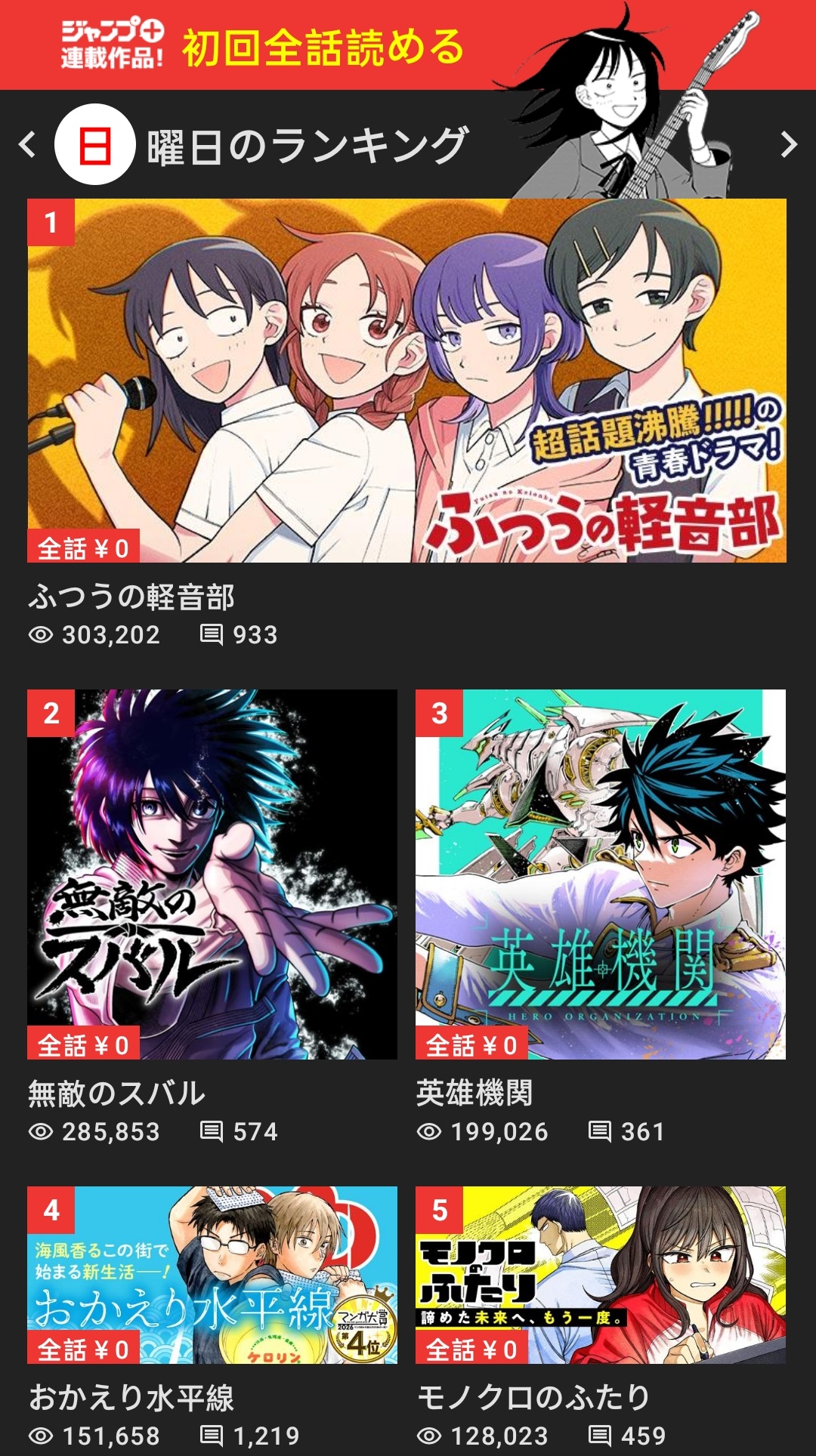Viewport: 816px width, 1456px height.
Task: Open the rank 1 manga ふつうの軽音部
Action: coord(406,381)
